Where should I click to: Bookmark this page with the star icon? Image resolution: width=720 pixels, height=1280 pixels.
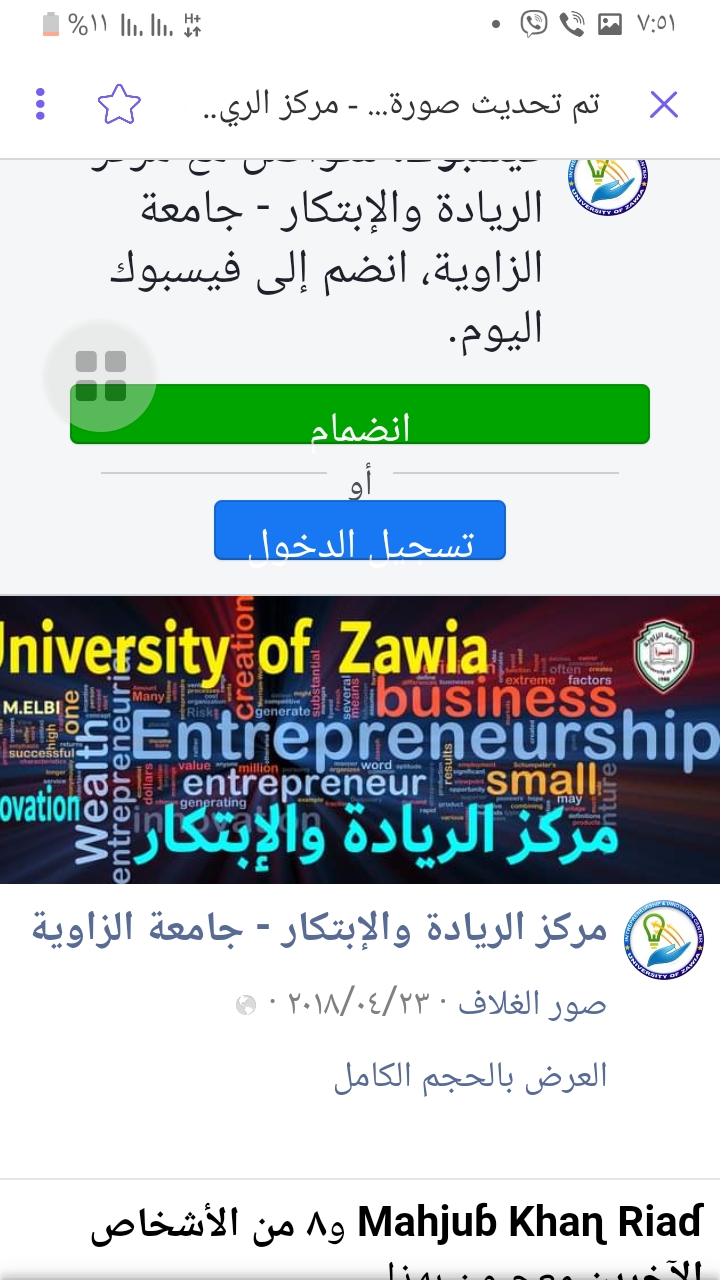tap(119, 104)
